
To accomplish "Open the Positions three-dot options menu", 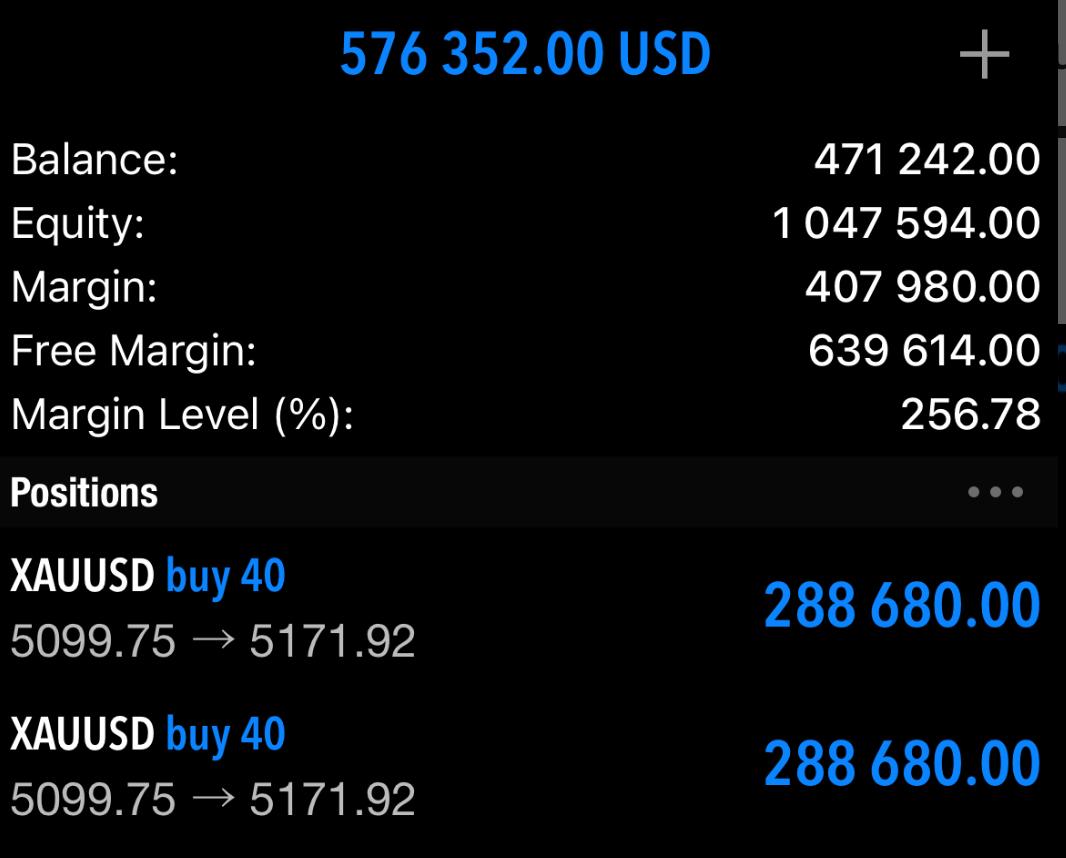I will (995, 492).
